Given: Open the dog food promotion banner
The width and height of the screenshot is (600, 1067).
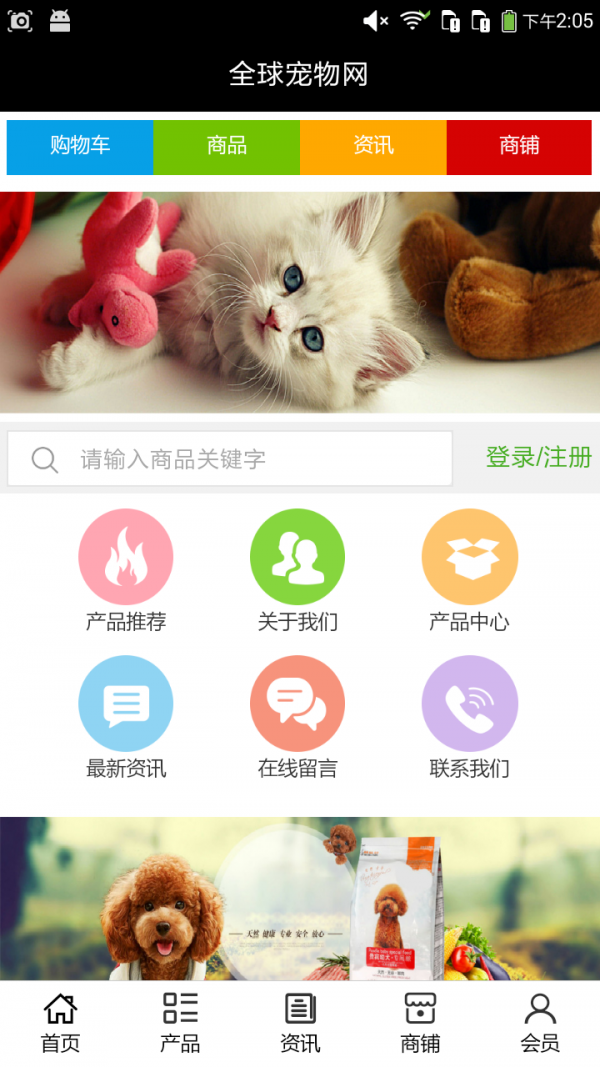Looking at the screenshot, I should (x=300, y=898).
